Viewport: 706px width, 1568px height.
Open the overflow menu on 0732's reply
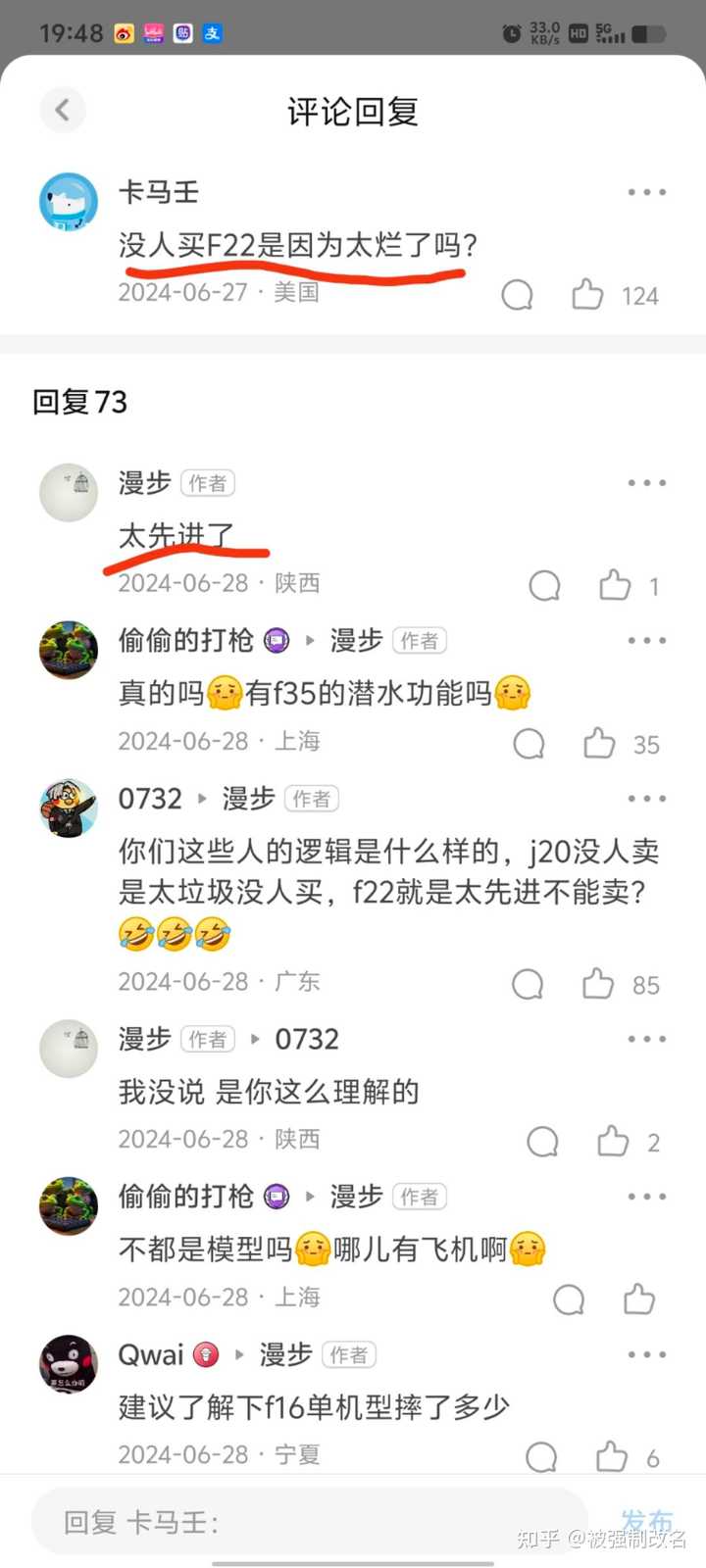point(646,799)
